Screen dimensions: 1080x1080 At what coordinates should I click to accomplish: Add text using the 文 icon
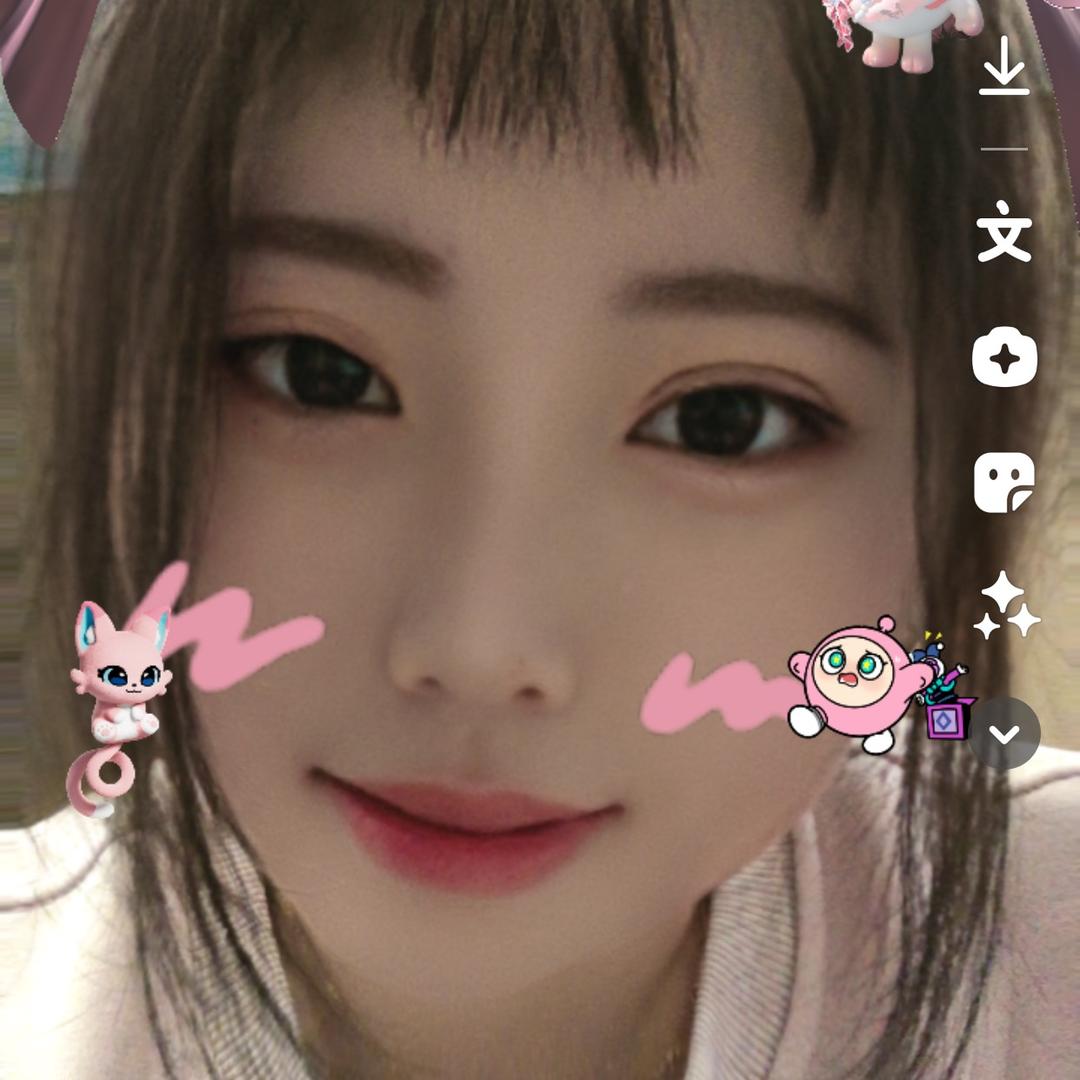point(1004,232)
